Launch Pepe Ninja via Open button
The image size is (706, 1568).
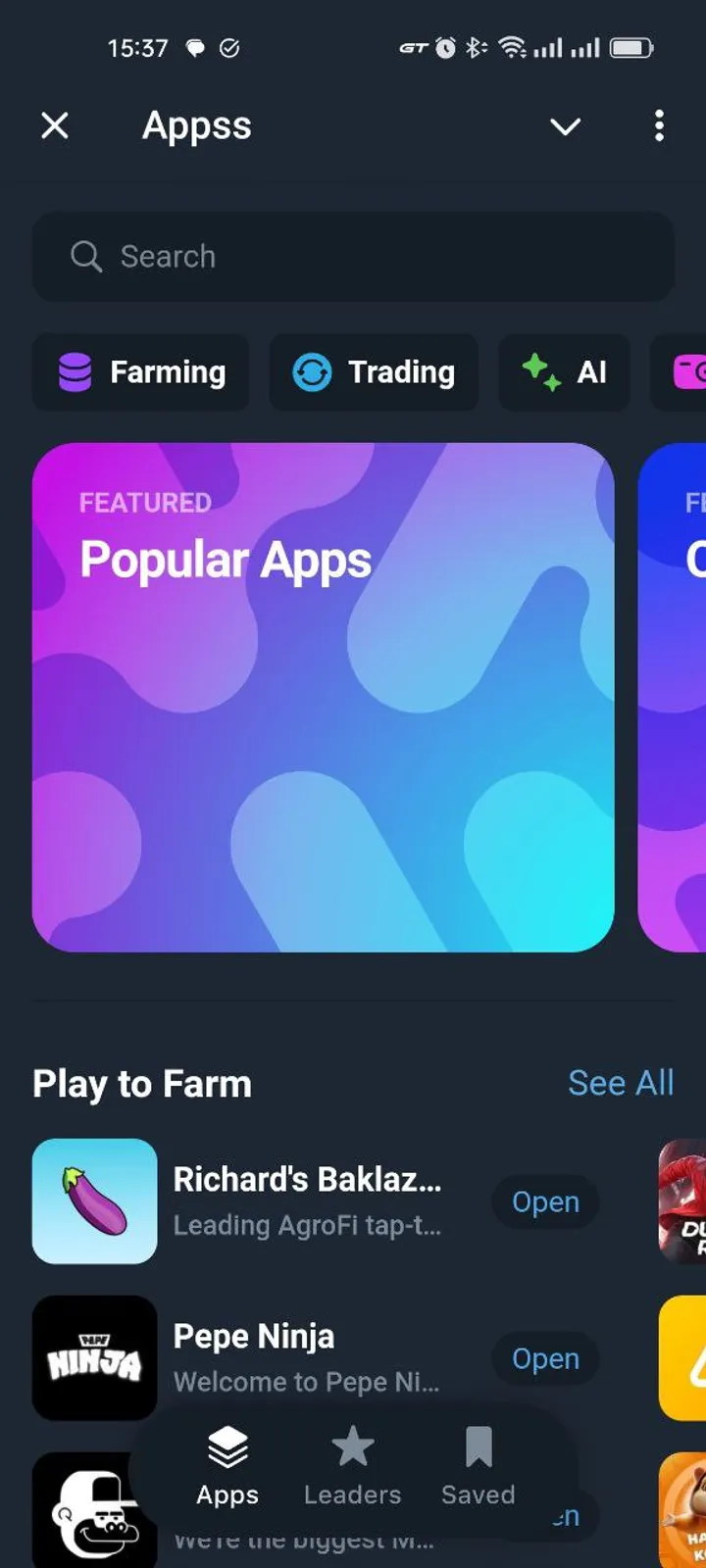[x=545, y=1358]
